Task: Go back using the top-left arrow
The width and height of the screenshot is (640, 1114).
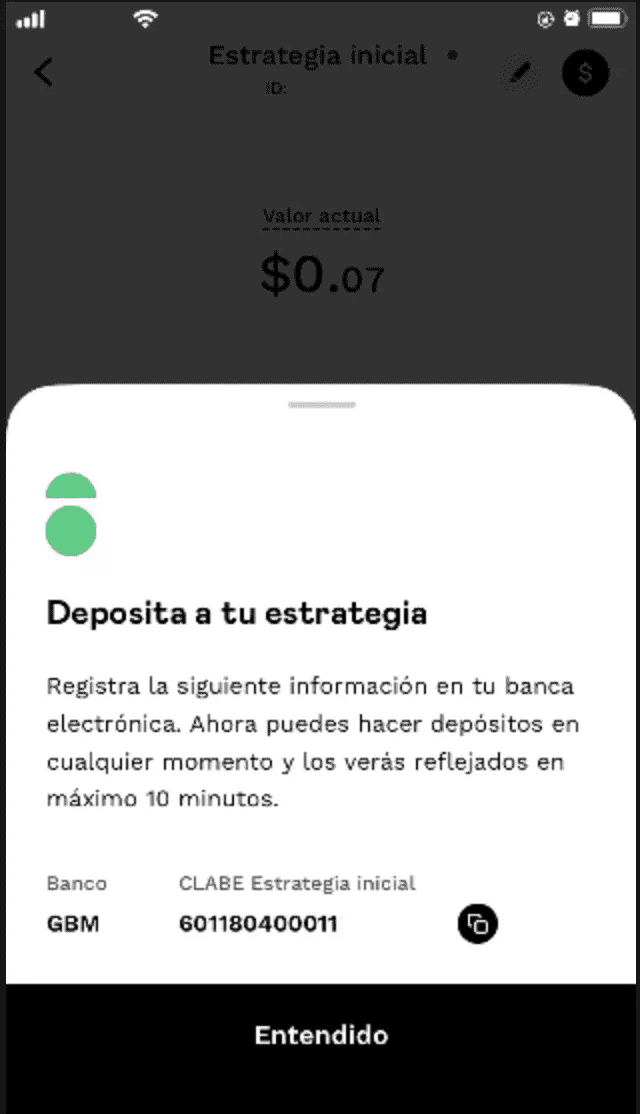Action: pyautogui.click(x=44, y=72)
